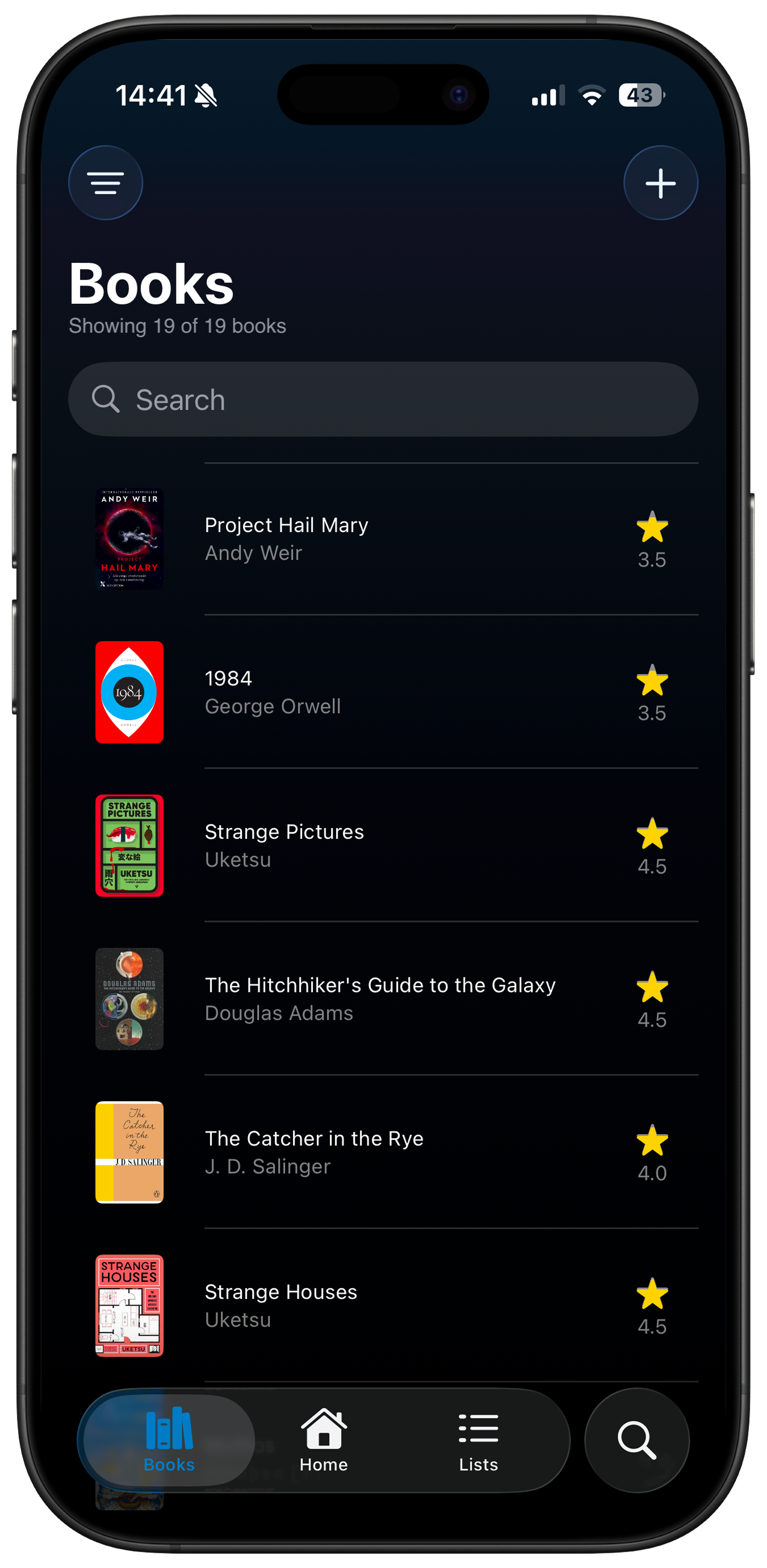Open search using the magnifier icon in tab bar
The width and height of the screenshot is (767, 1568).
638,1440
